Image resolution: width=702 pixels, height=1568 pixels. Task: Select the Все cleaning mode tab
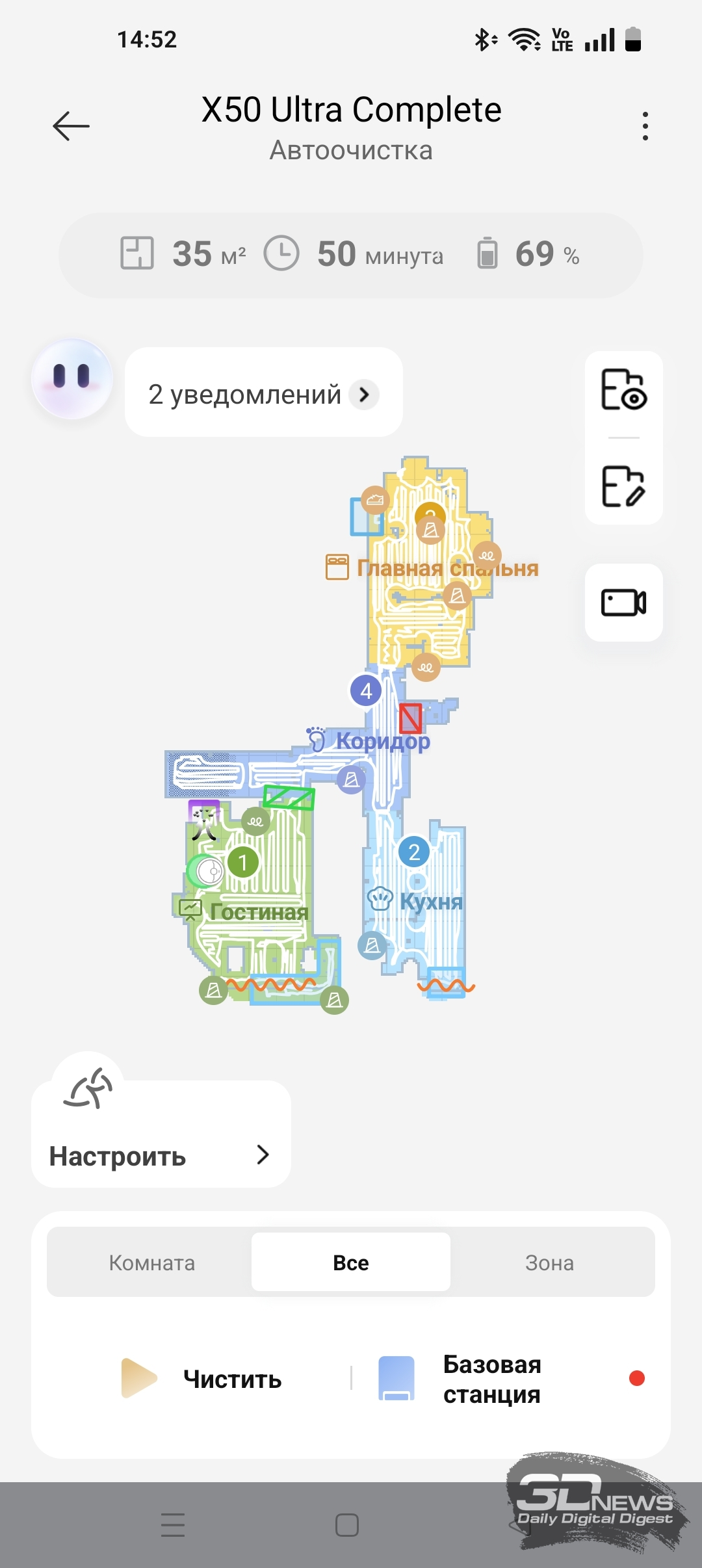[x=351, y=1262]
